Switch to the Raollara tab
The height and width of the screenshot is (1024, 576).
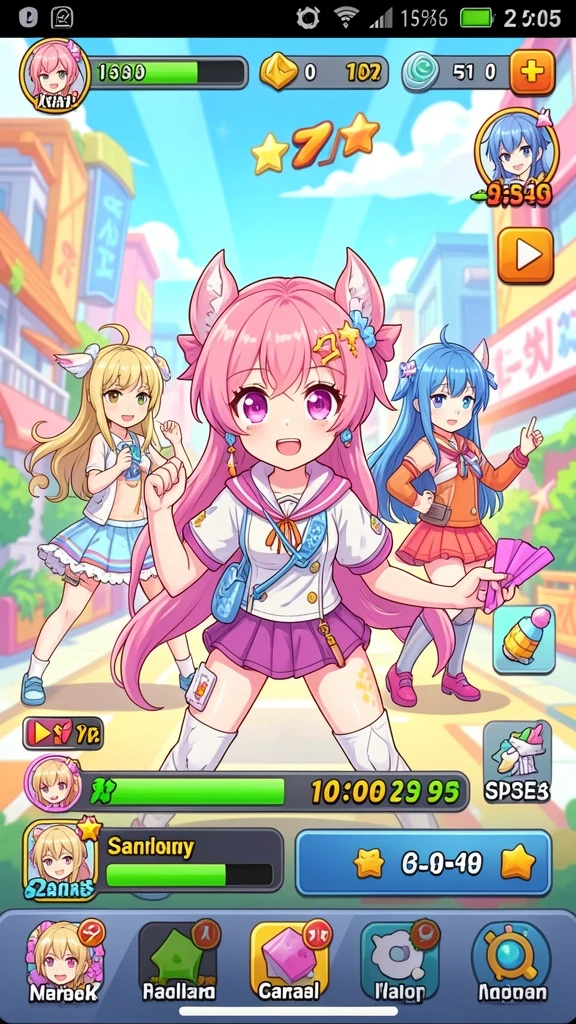[179, 961]
